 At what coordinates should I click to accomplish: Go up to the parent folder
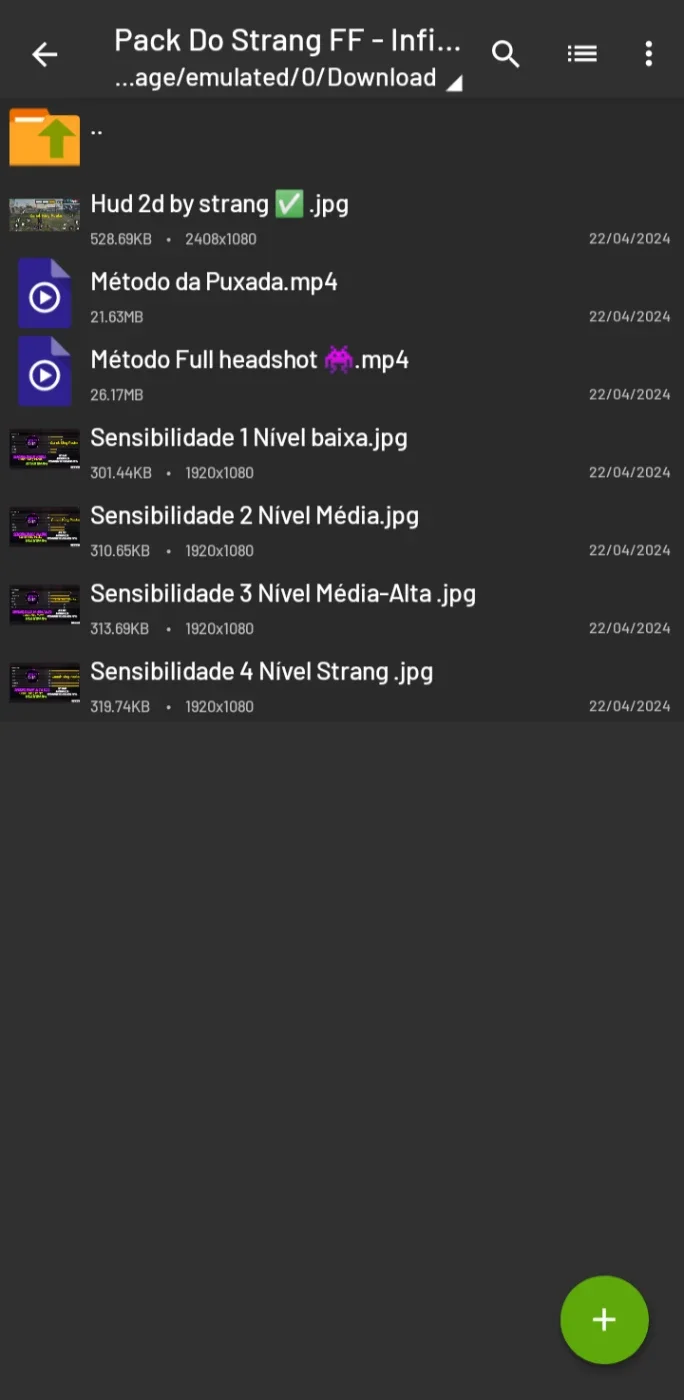click(342, 137)
